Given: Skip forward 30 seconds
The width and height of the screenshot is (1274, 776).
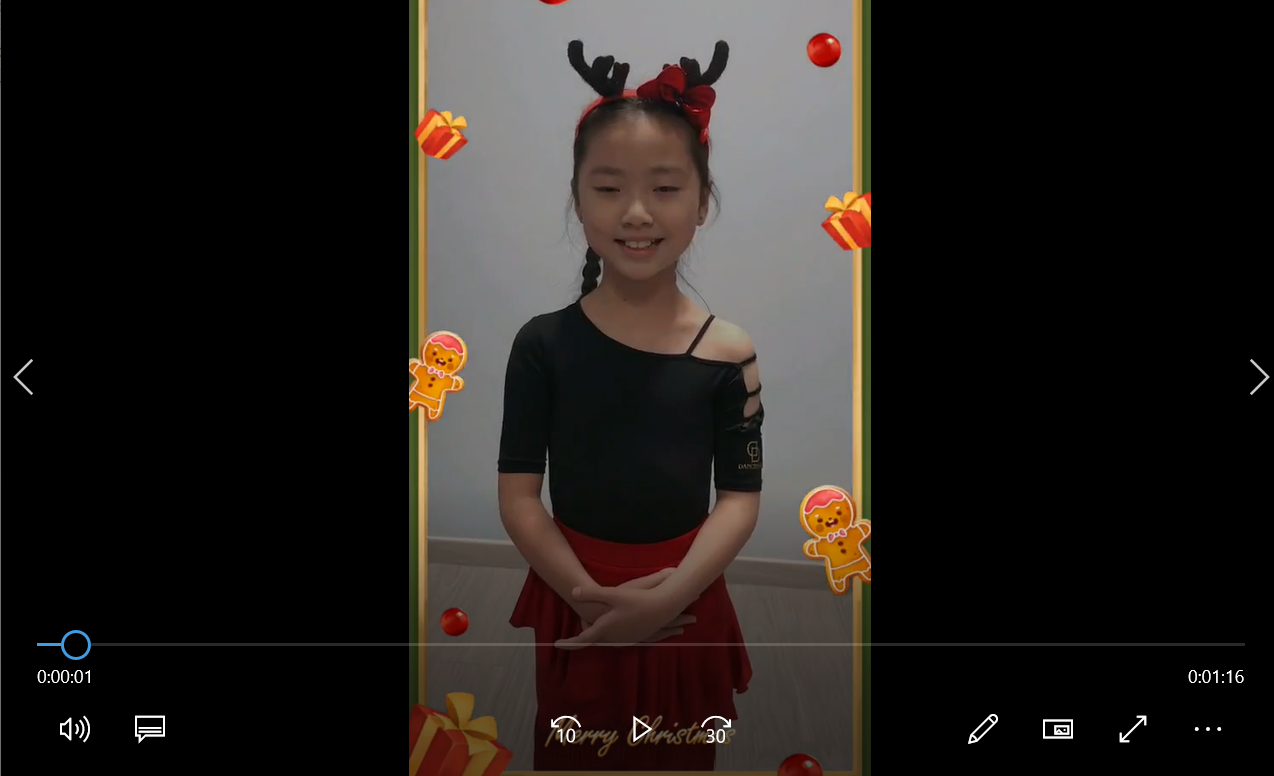Looking at the screenshot, I should [x=716, y=730].
